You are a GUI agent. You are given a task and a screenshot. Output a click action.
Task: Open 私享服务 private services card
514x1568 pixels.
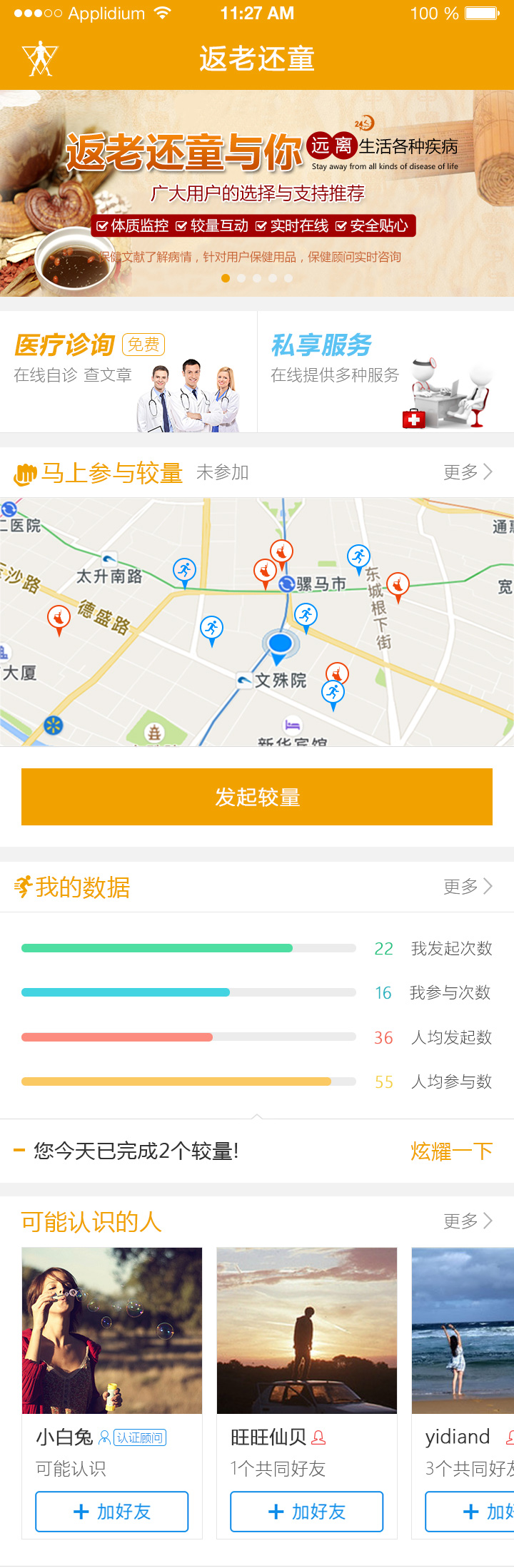385,372
